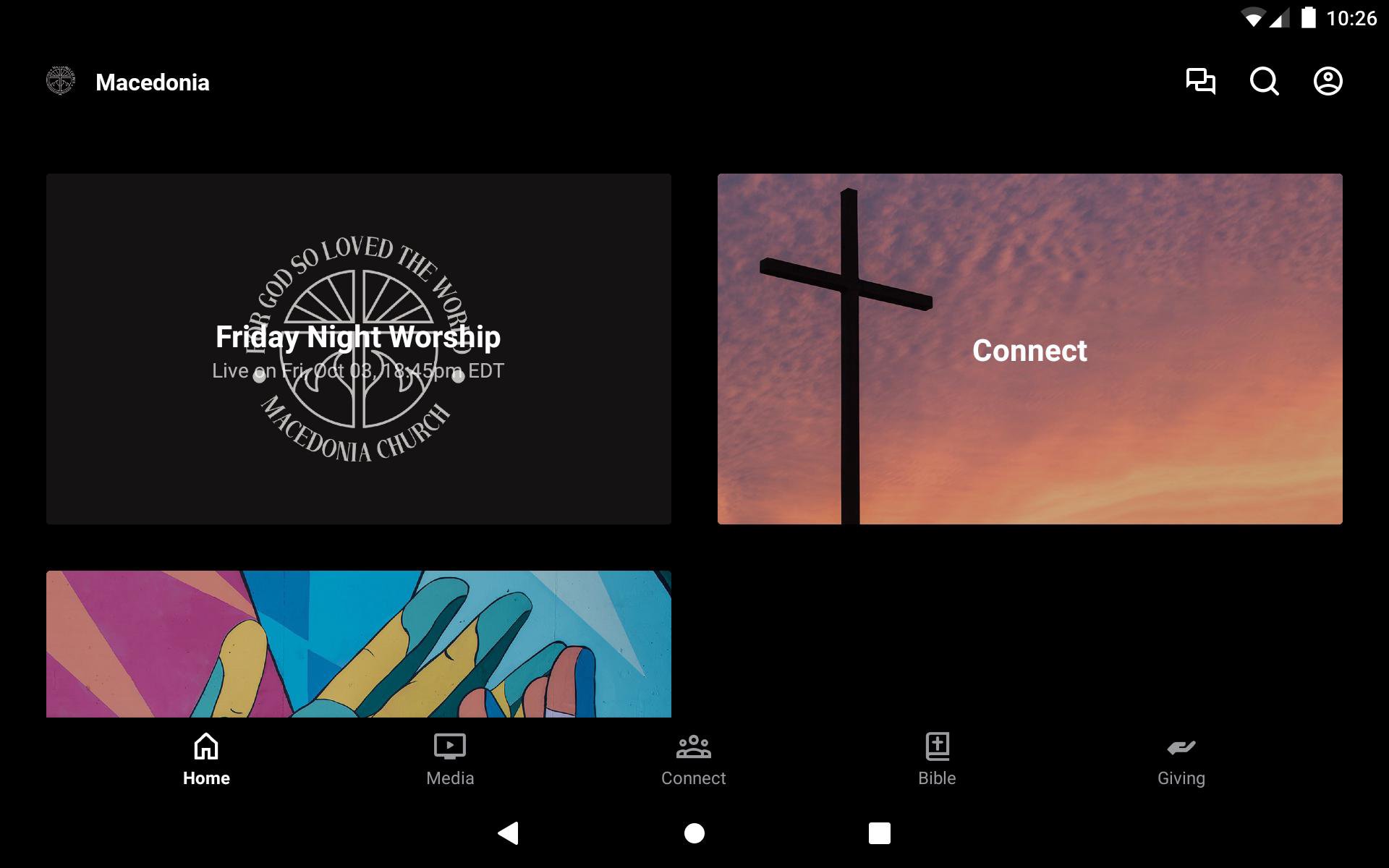
Task: Switch to the Bible tab
Action: (x=937, y=759)
